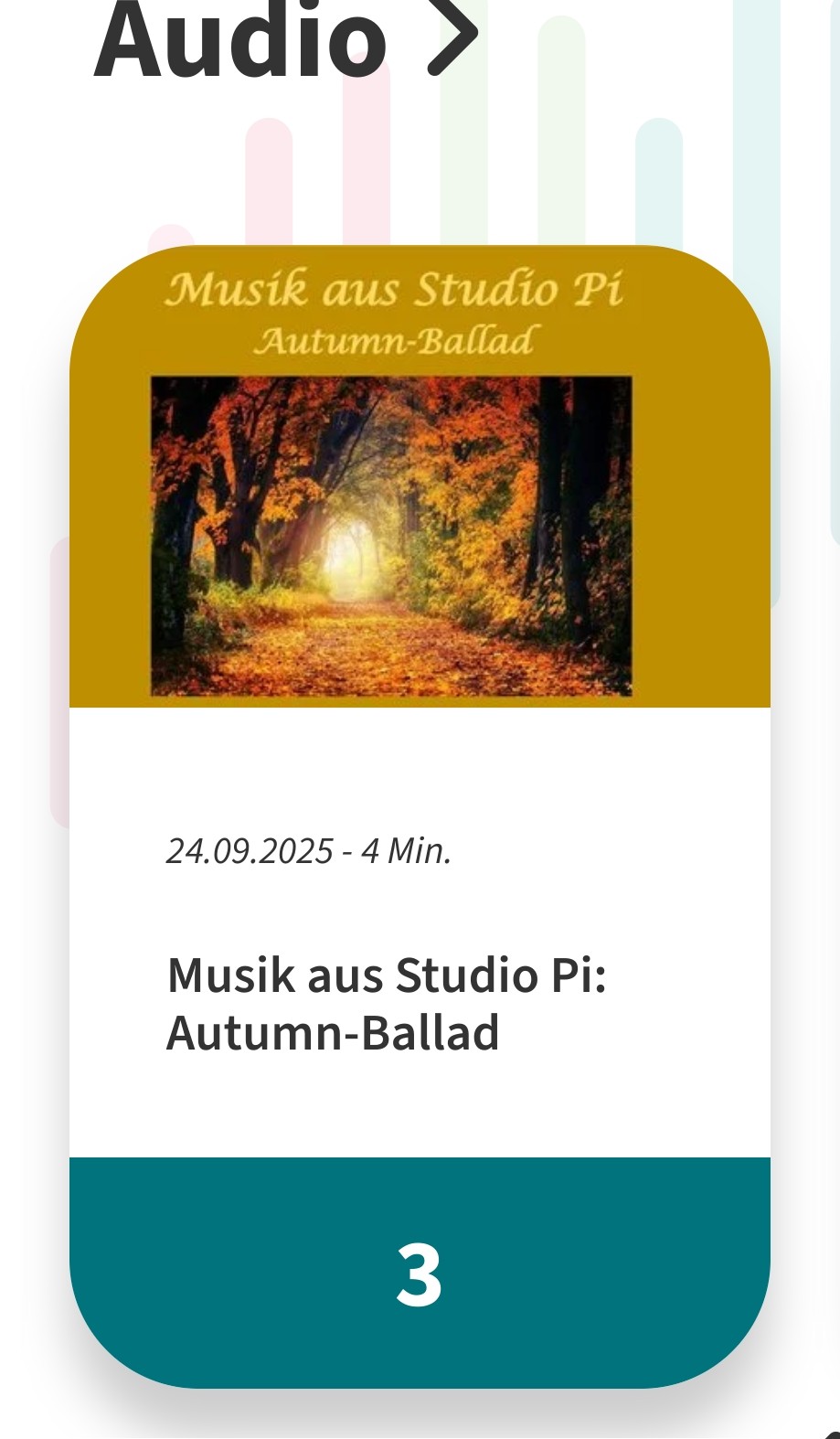The height and width of the screenshot is (1439, 840).
Task: Open item number 3 in the audio carousel
Action: [x=419, y=1270]
